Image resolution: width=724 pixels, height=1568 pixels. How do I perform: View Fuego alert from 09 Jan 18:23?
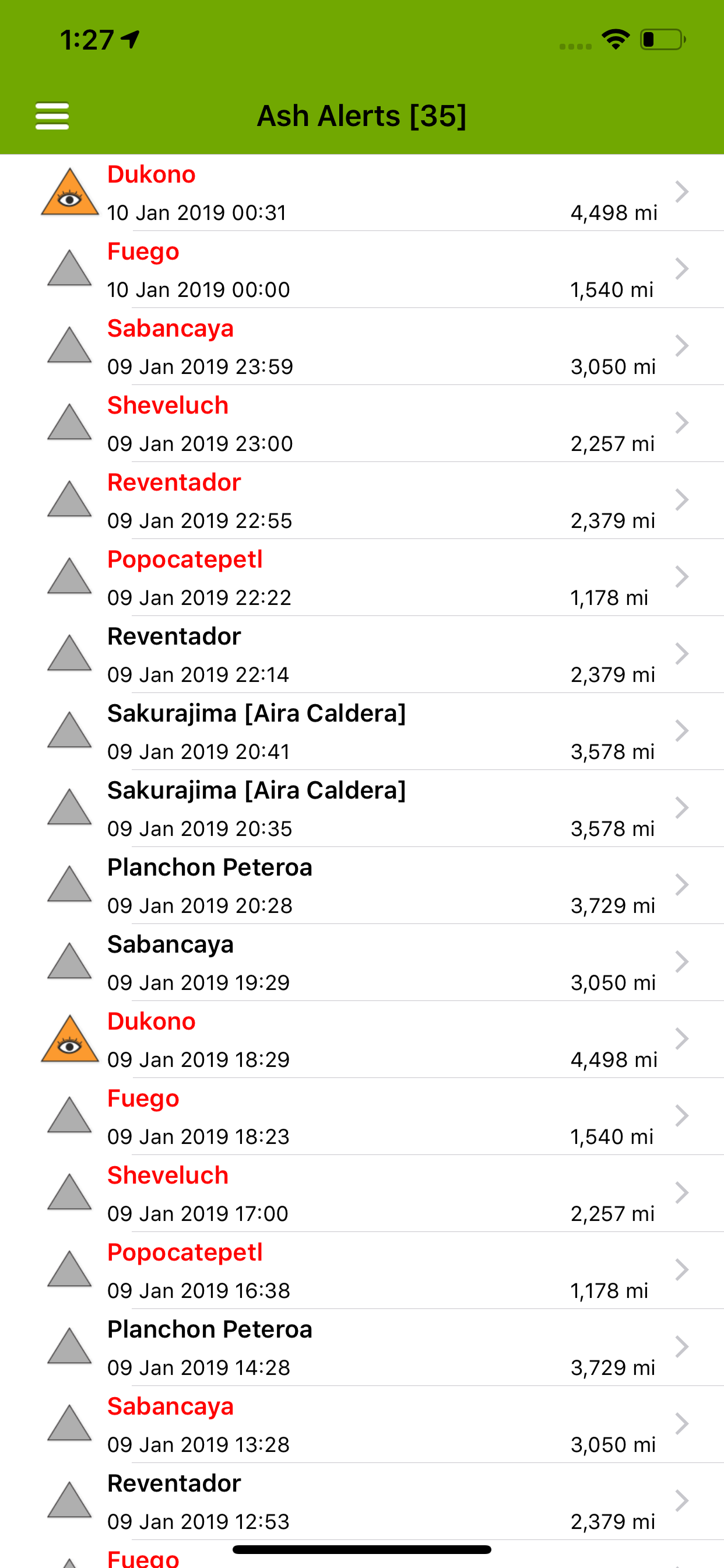tap(362, 1117)
